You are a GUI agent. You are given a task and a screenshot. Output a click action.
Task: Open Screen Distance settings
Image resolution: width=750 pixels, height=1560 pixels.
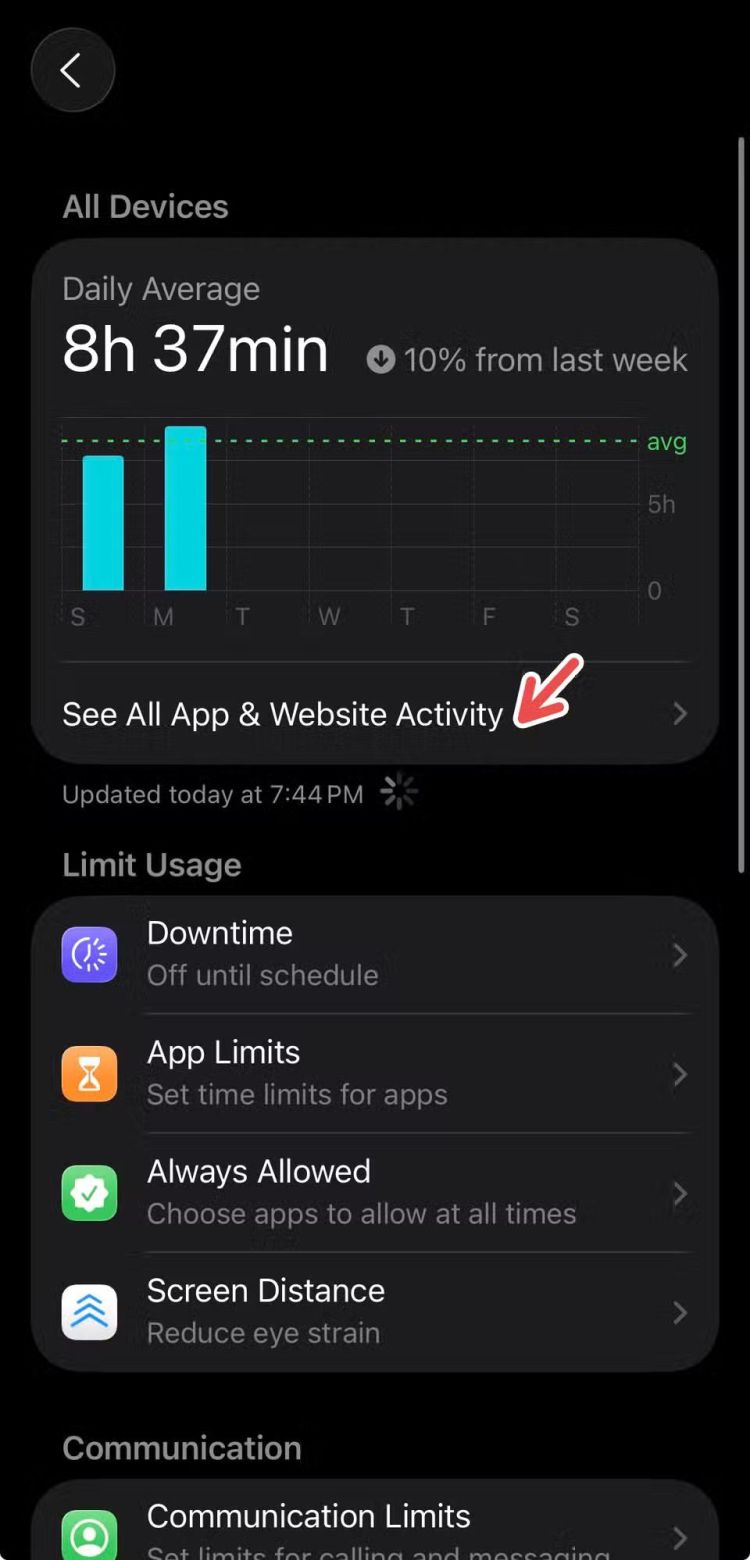[x=374, y=1311]
